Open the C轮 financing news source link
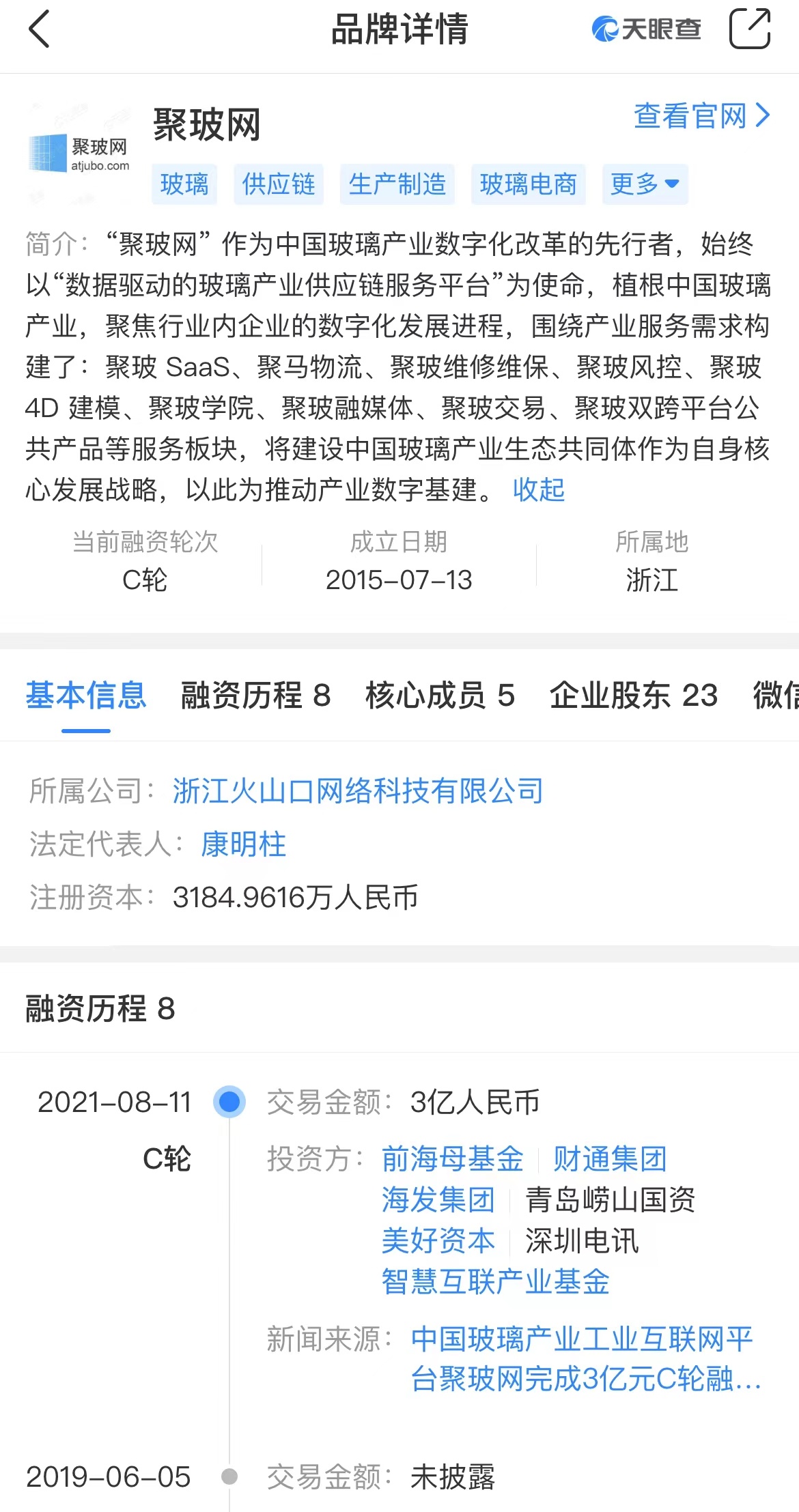Viewport: 799px width, 1512px height. coord(586,1359)
